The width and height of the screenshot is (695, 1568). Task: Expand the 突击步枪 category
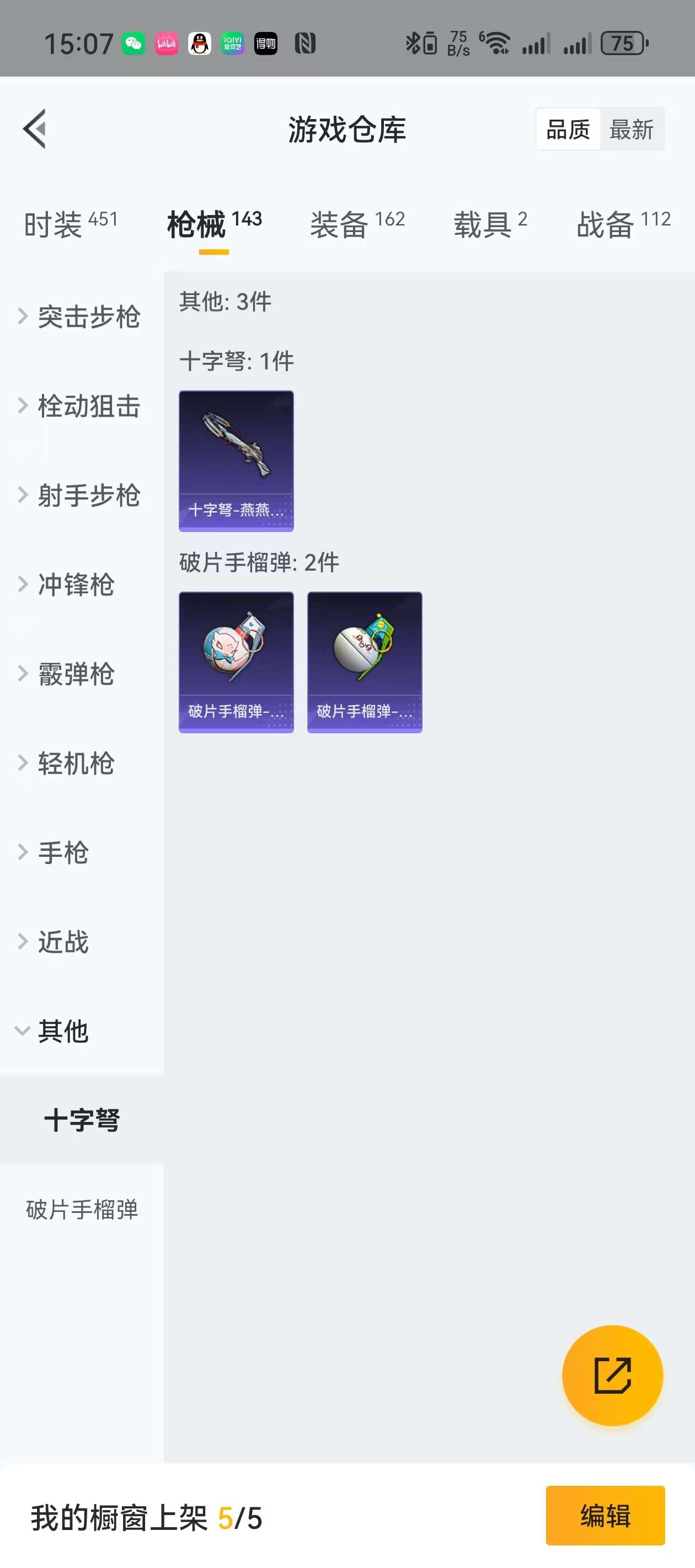point(82,316)
